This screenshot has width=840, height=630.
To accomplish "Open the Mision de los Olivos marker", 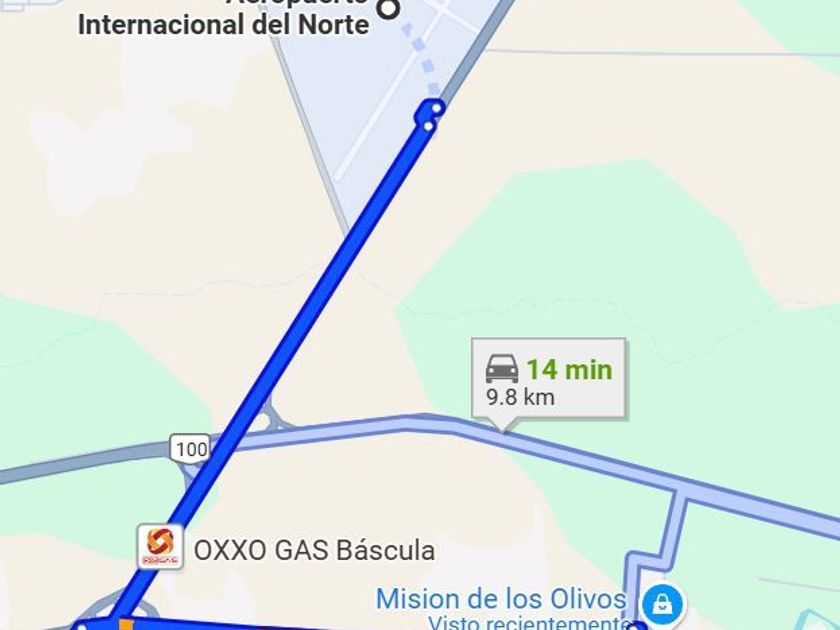I will (x=661, y=602).
